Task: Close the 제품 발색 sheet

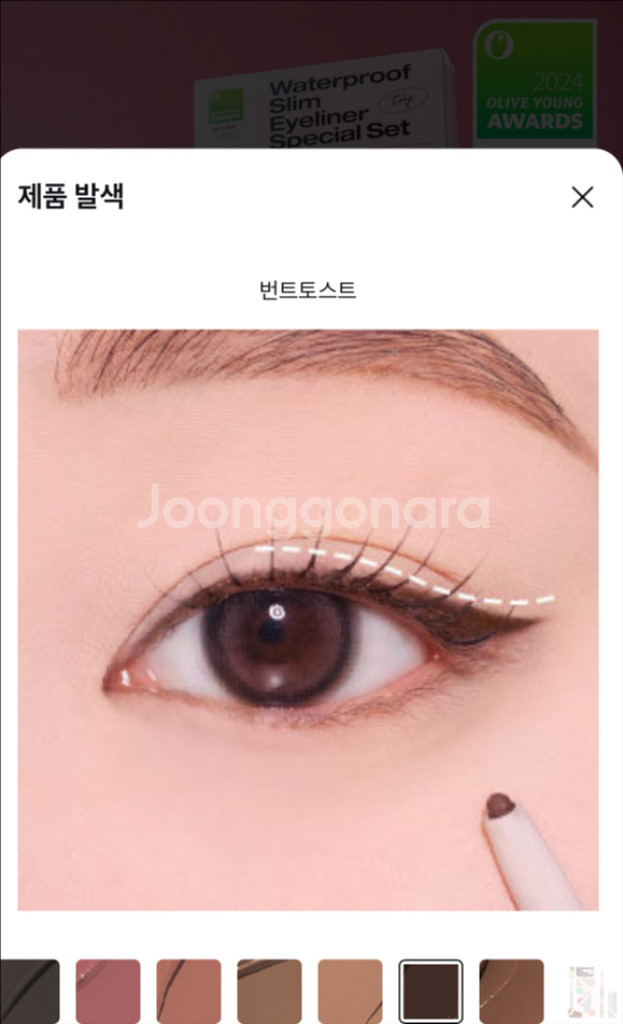Action: click(582, 197)
